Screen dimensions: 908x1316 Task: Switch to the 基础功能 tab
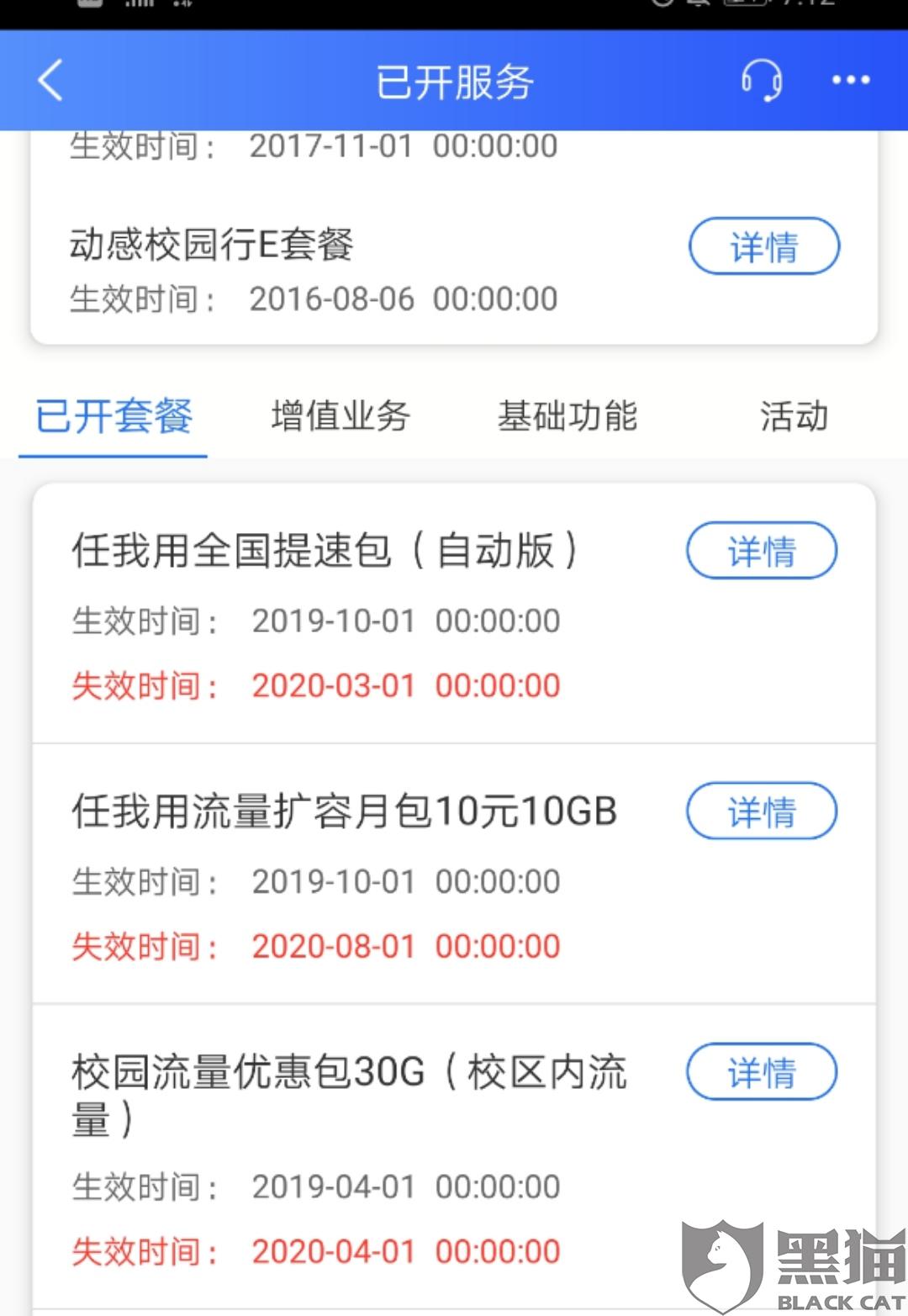coord(567,416)
